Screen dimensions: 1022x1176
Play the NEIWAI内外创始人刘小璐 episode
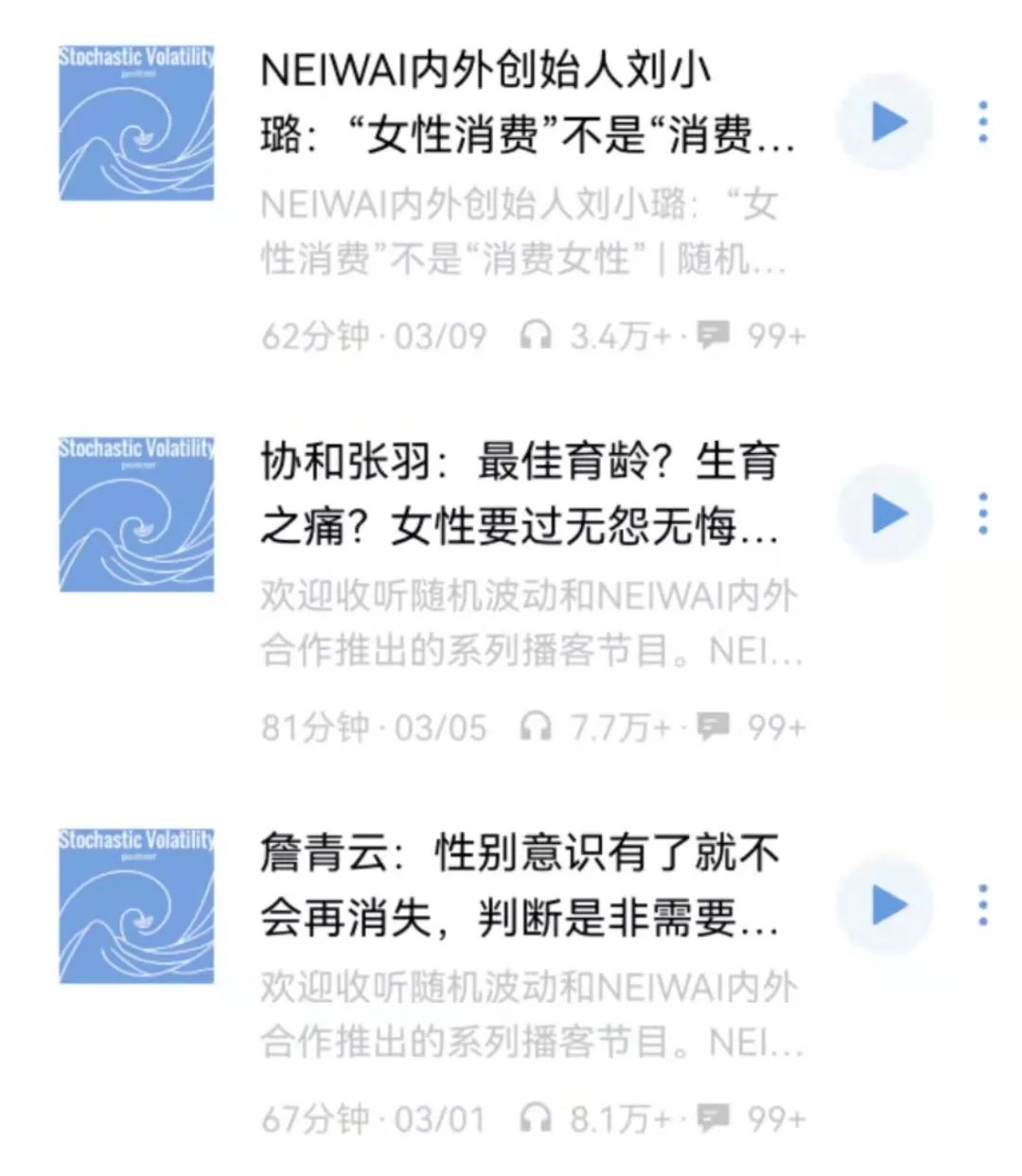[x=887, y=122]
